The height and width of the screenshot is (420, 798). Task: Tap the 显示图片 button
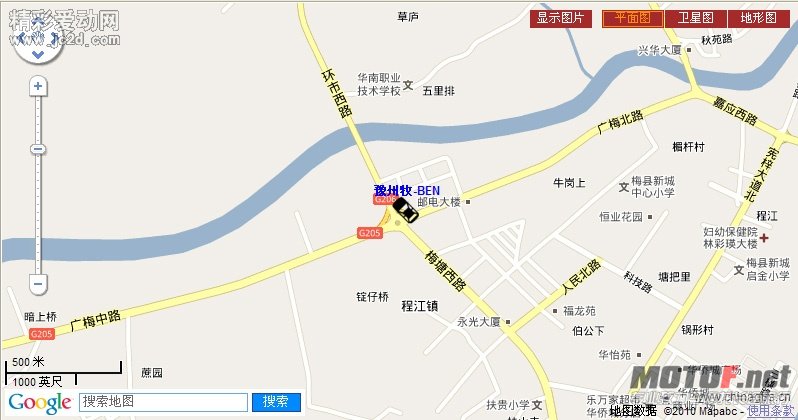pos(561,18)
